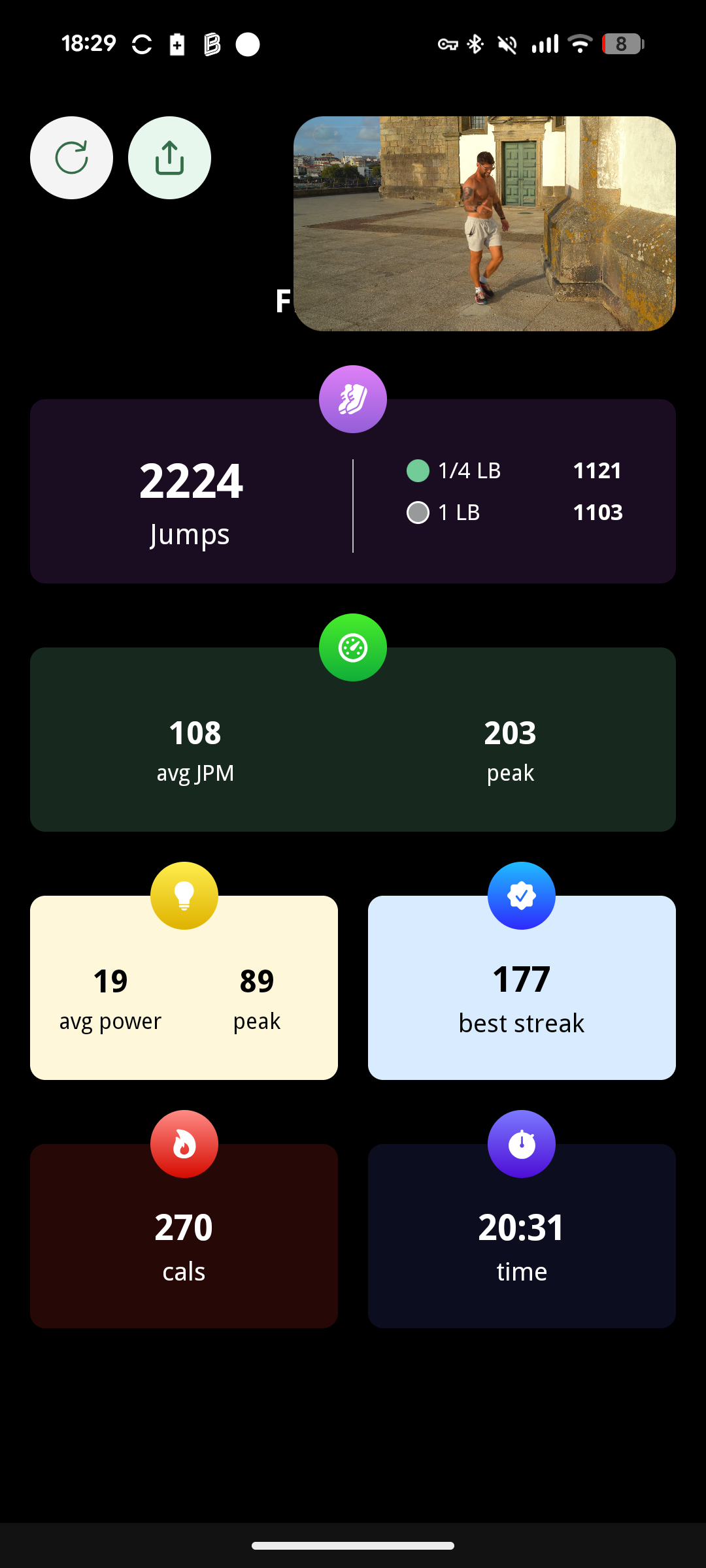The height and width of the screenshot is (1568, 706).
Task: Tap the refresh icon button
Action: click(x=71, y=157)
